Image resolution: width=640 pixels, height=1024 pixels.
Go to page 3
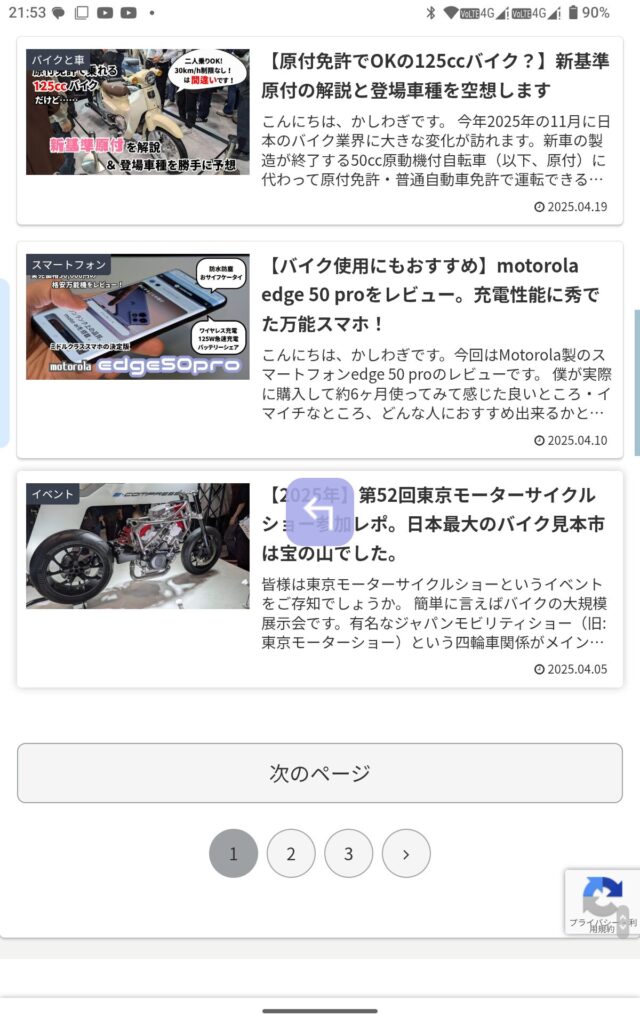tap(349, 854)
